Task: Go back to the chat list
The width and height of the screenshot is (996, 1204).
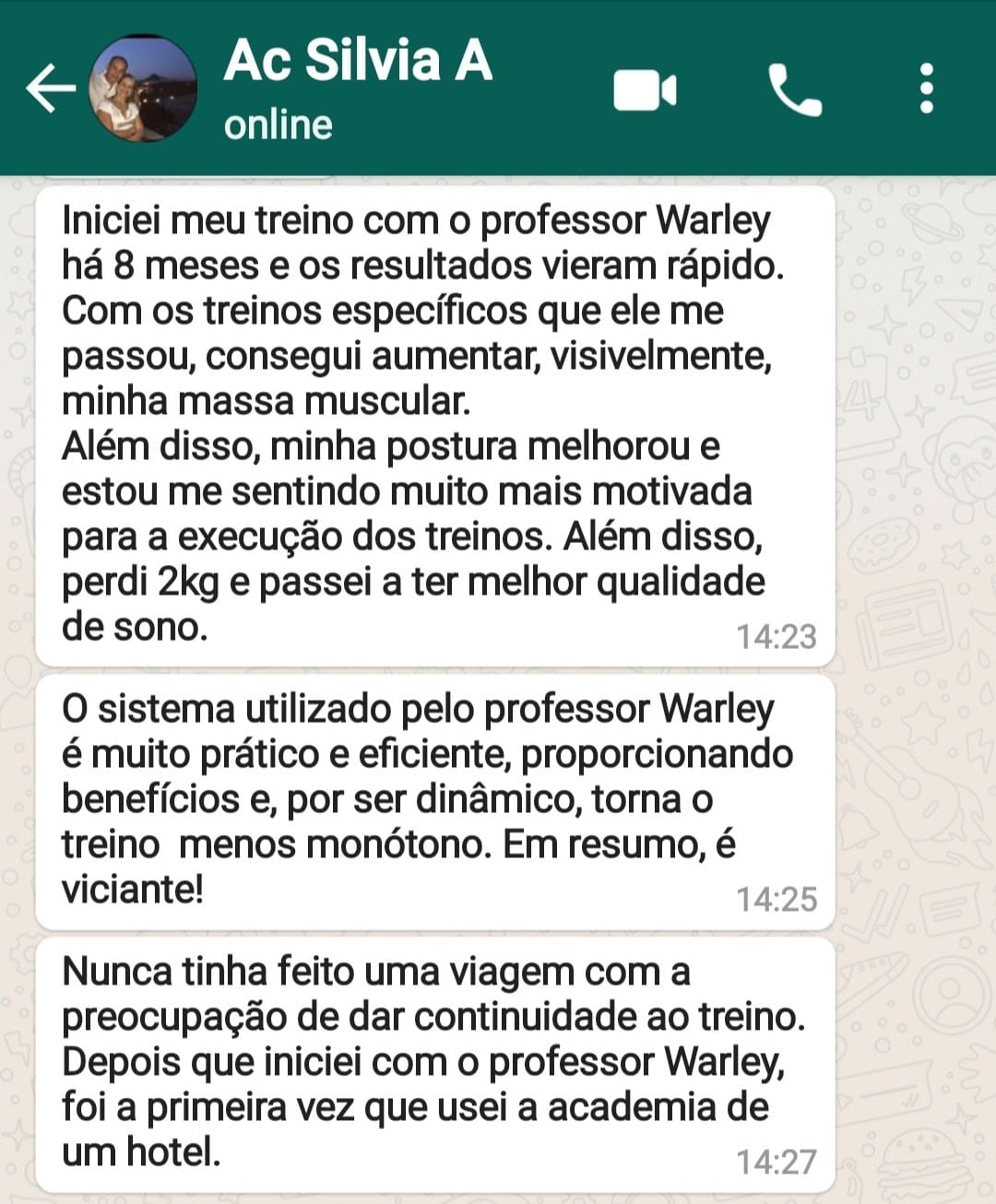Action: [x=50, y=89]
